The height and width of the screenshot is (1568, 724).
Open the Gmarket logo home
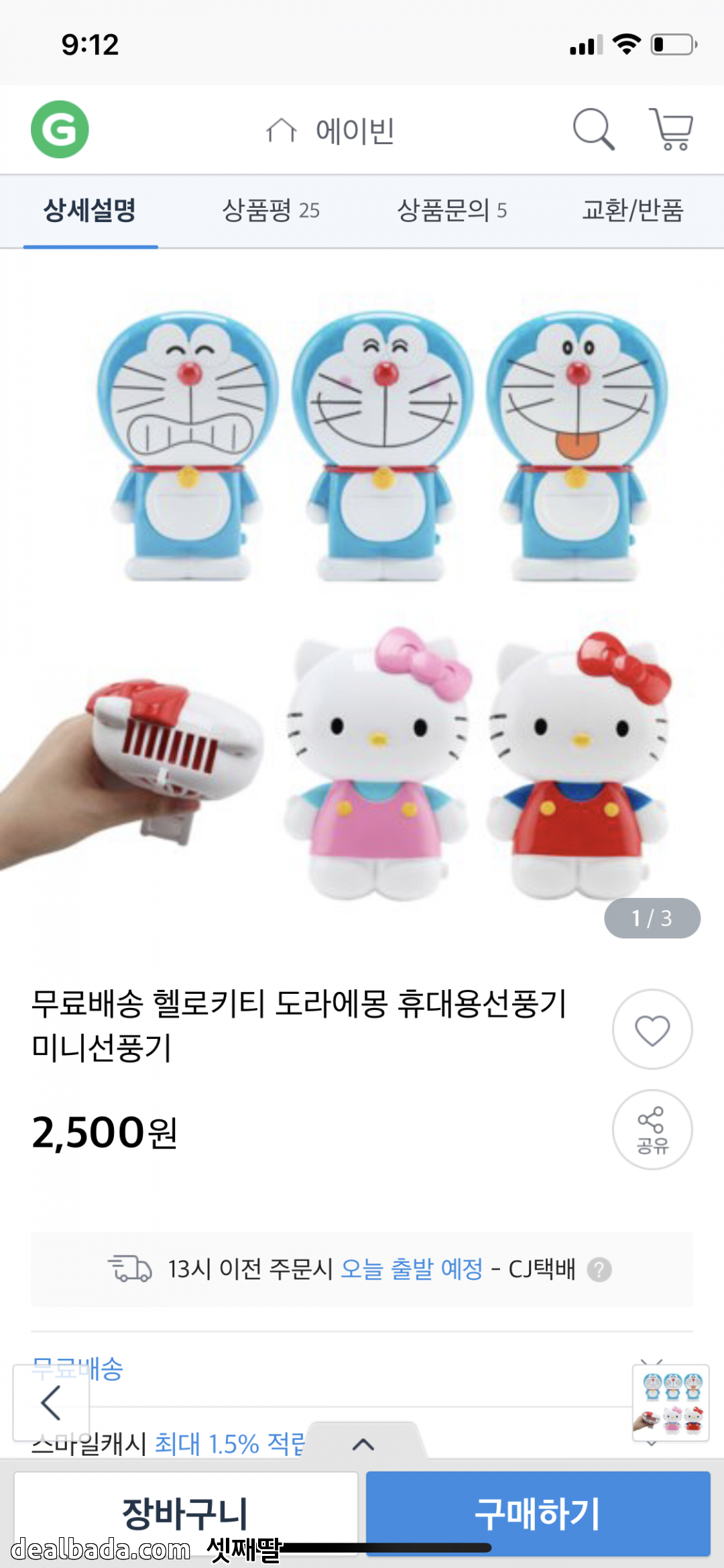60,129
